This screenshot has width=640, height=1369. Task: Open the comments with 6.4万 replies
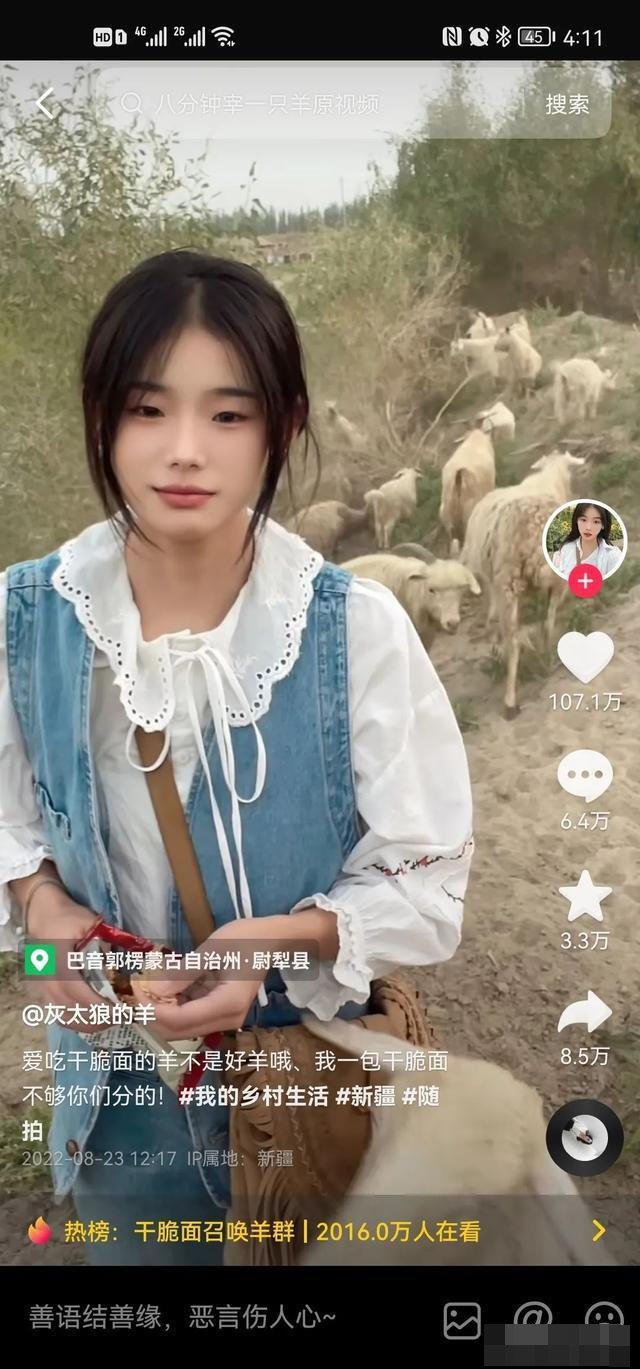(x=585, y=775)
